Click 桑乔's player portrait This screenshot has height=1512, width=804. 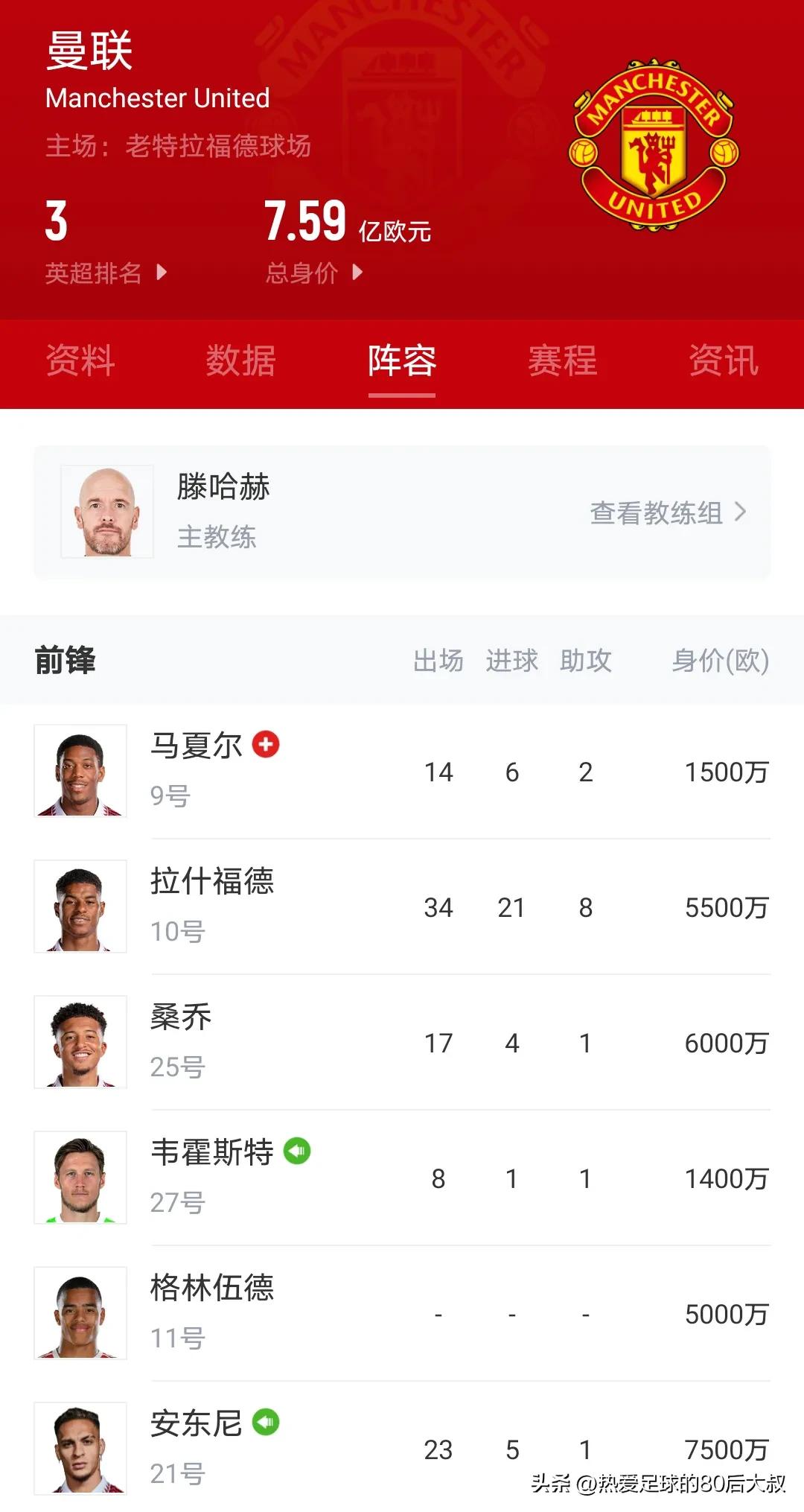point(80,1041)
